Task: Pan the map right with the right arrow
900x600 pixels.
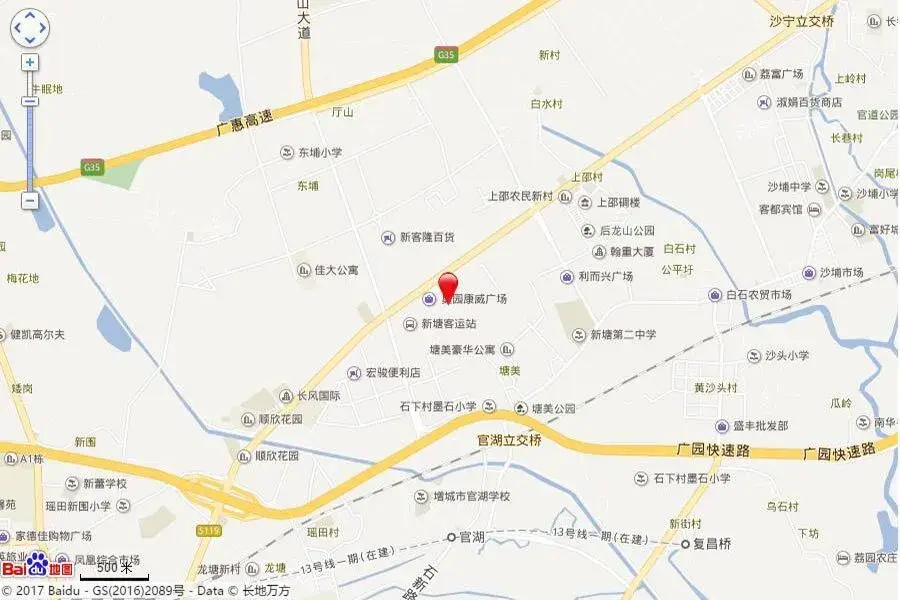Action: coord(41,27)
